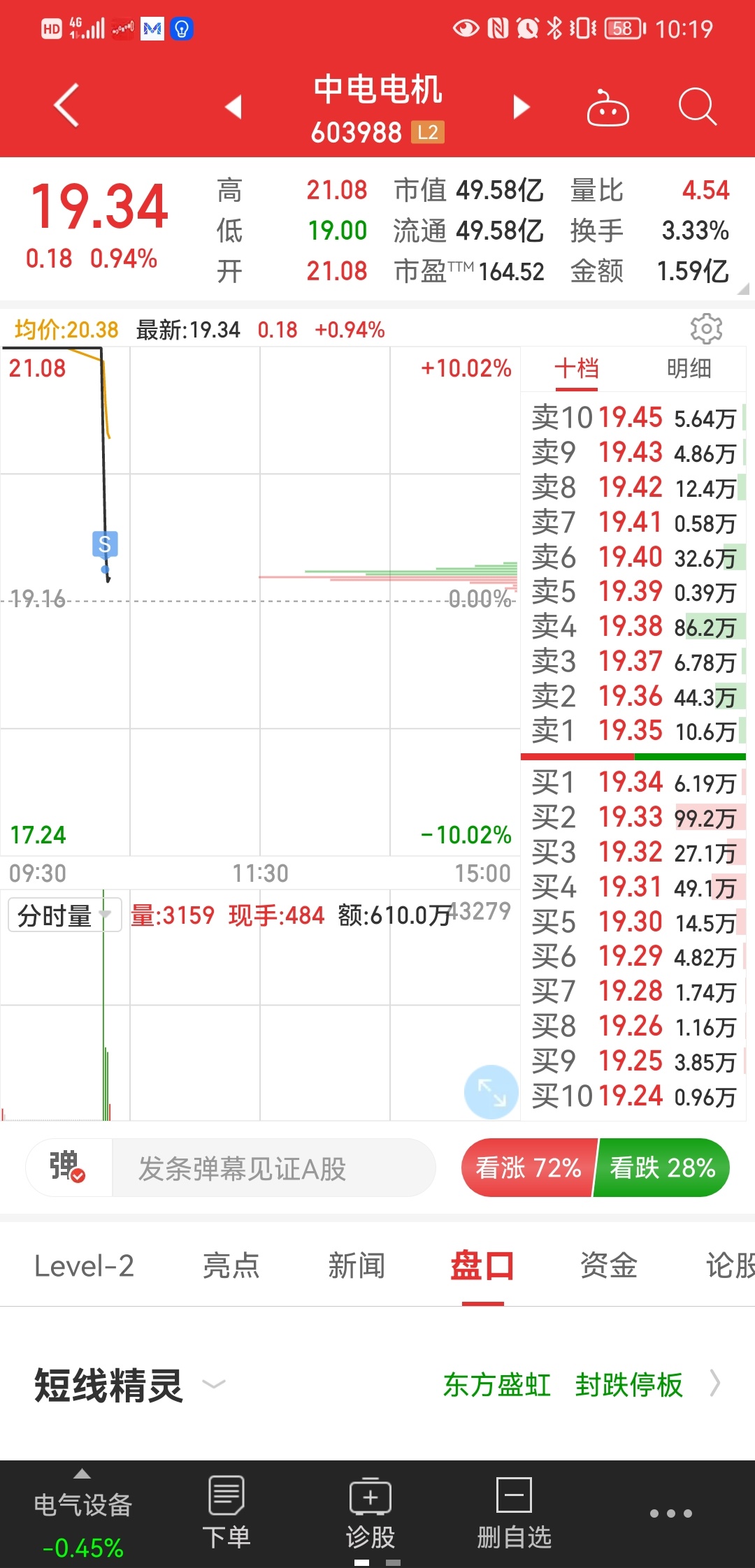Screen dimensions: 755x1568
Task: Open the 分时量 indicator dropdown
Action: click(x=65, y=915)
